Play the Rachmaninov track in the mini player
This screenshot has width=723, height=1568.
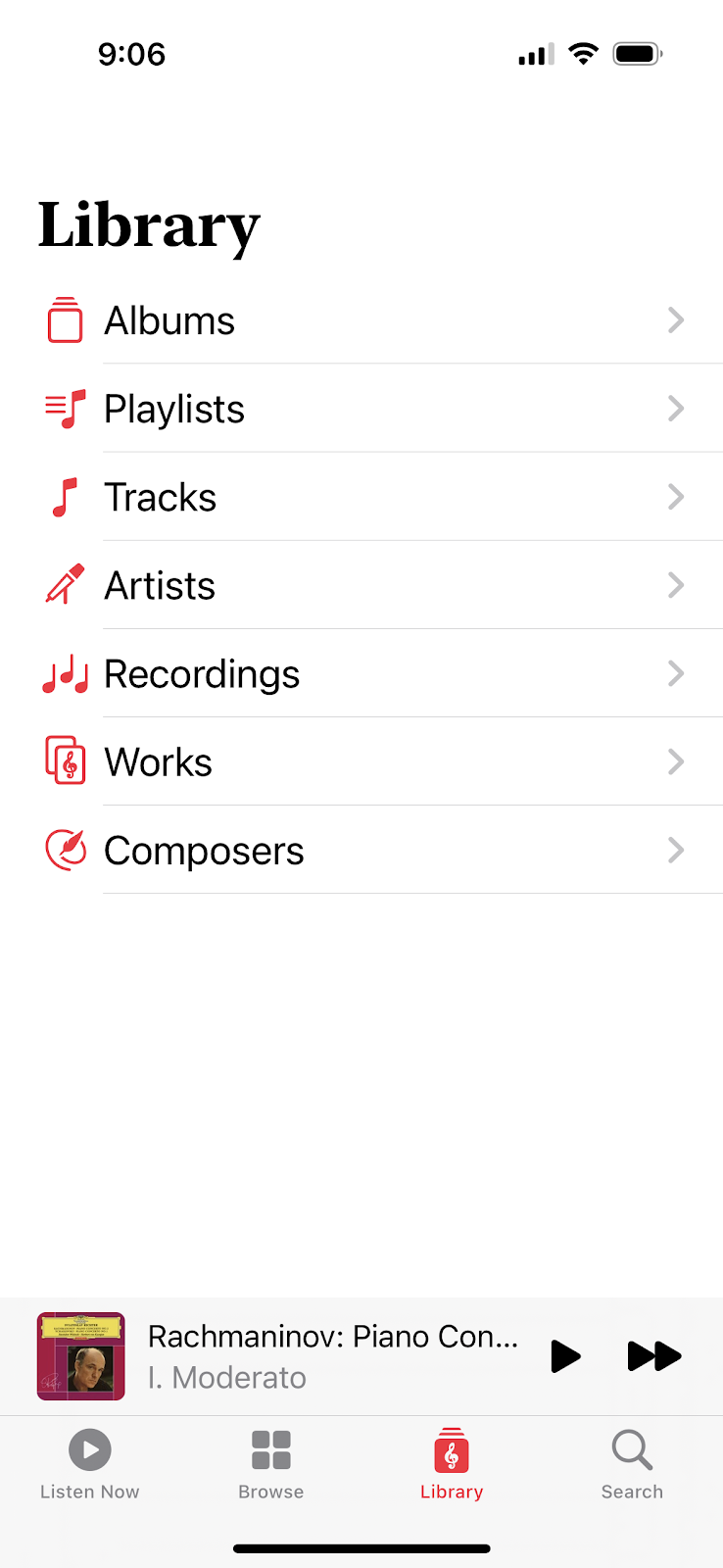(x=565, y=1356)
